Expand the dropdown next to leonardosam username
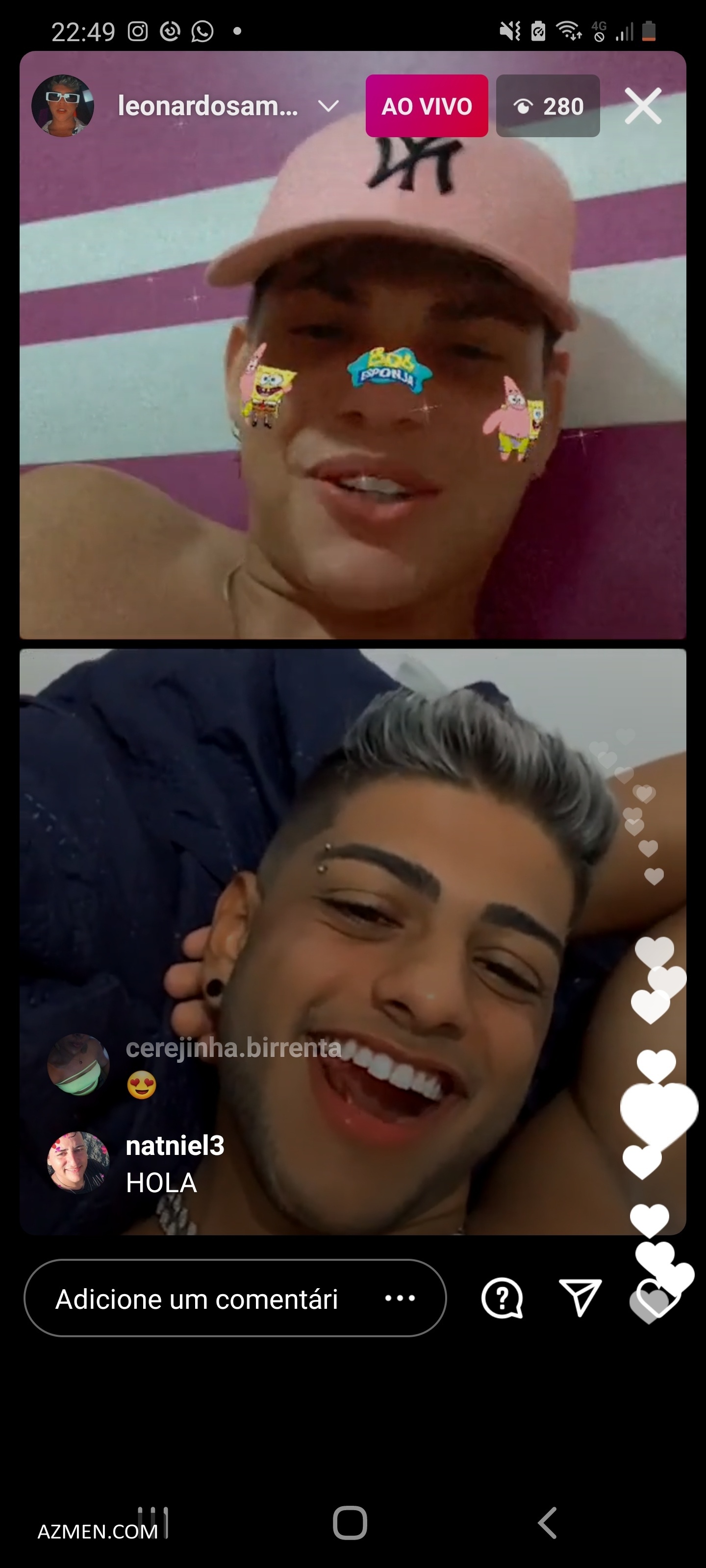 coord(328,106)
